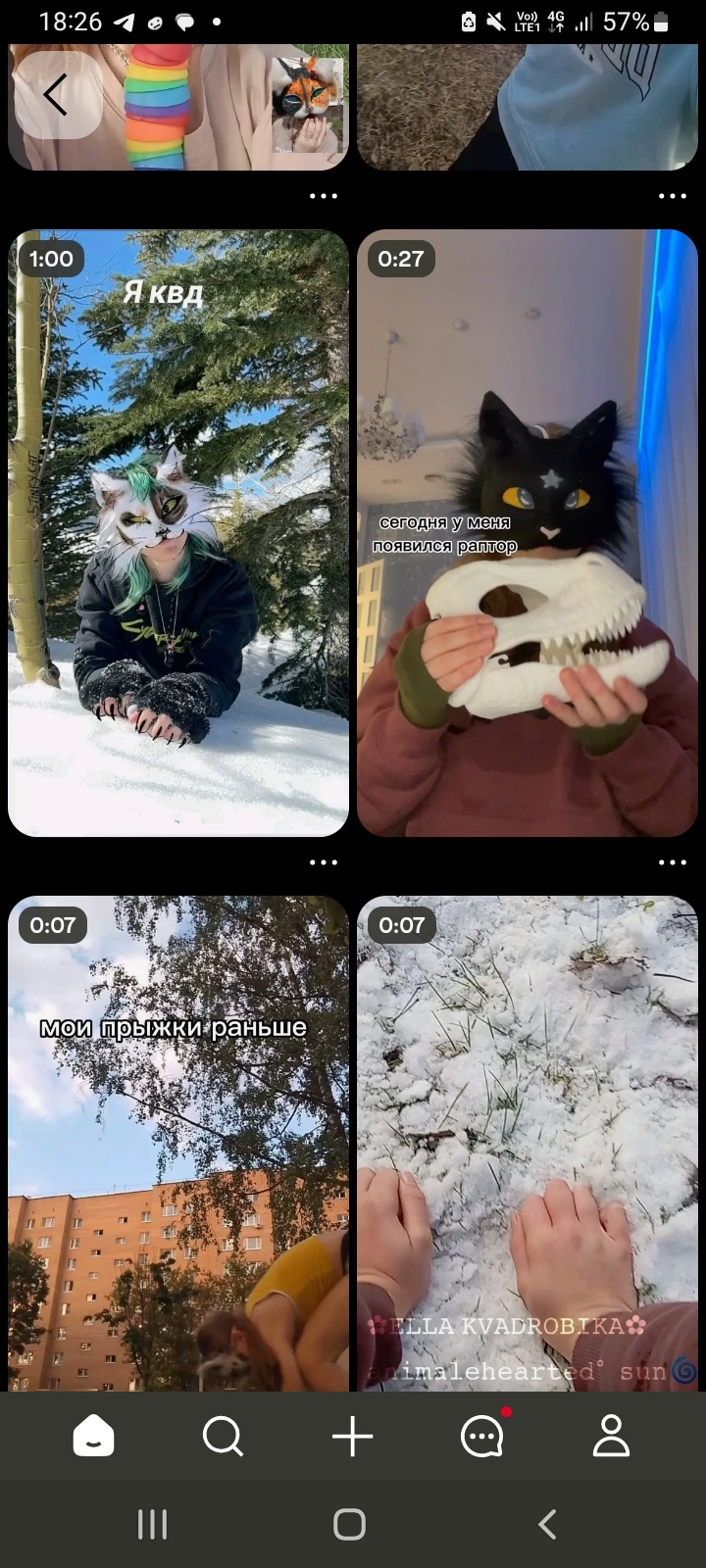
Task: Open recent apps from navigation bar
Action: pyautogui.click(x=152, y=1524)
